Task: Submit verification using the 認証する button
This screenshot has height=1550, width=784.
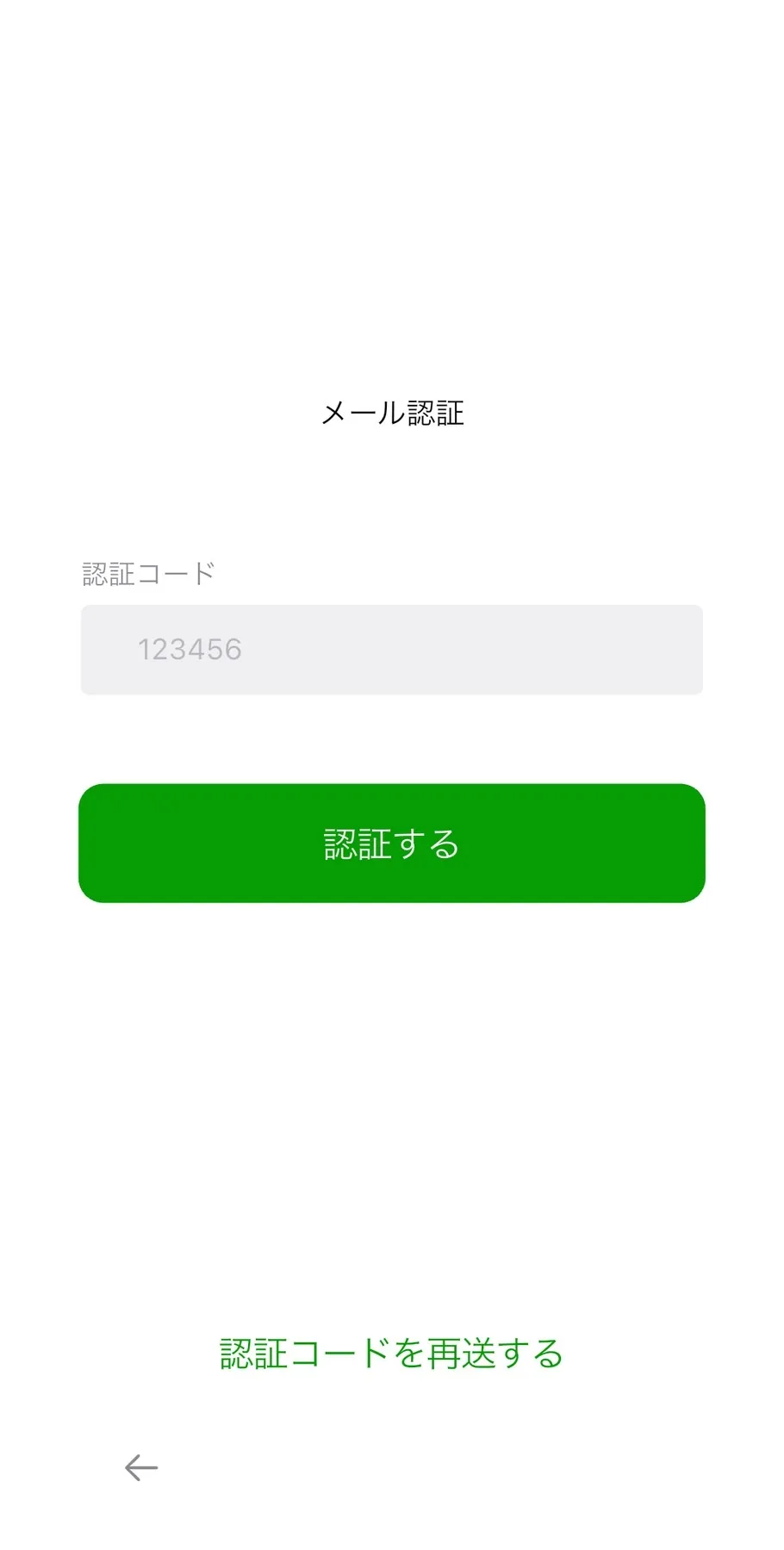Action: (x=391, y=843)
